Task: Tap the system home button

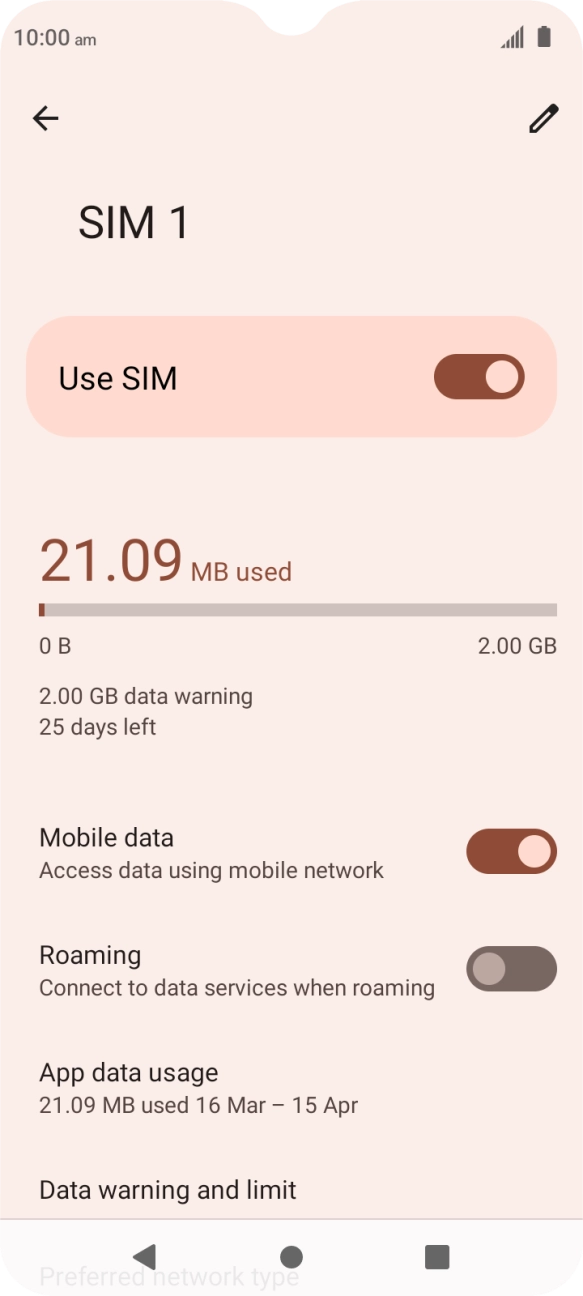Action: click(291, 1257)
